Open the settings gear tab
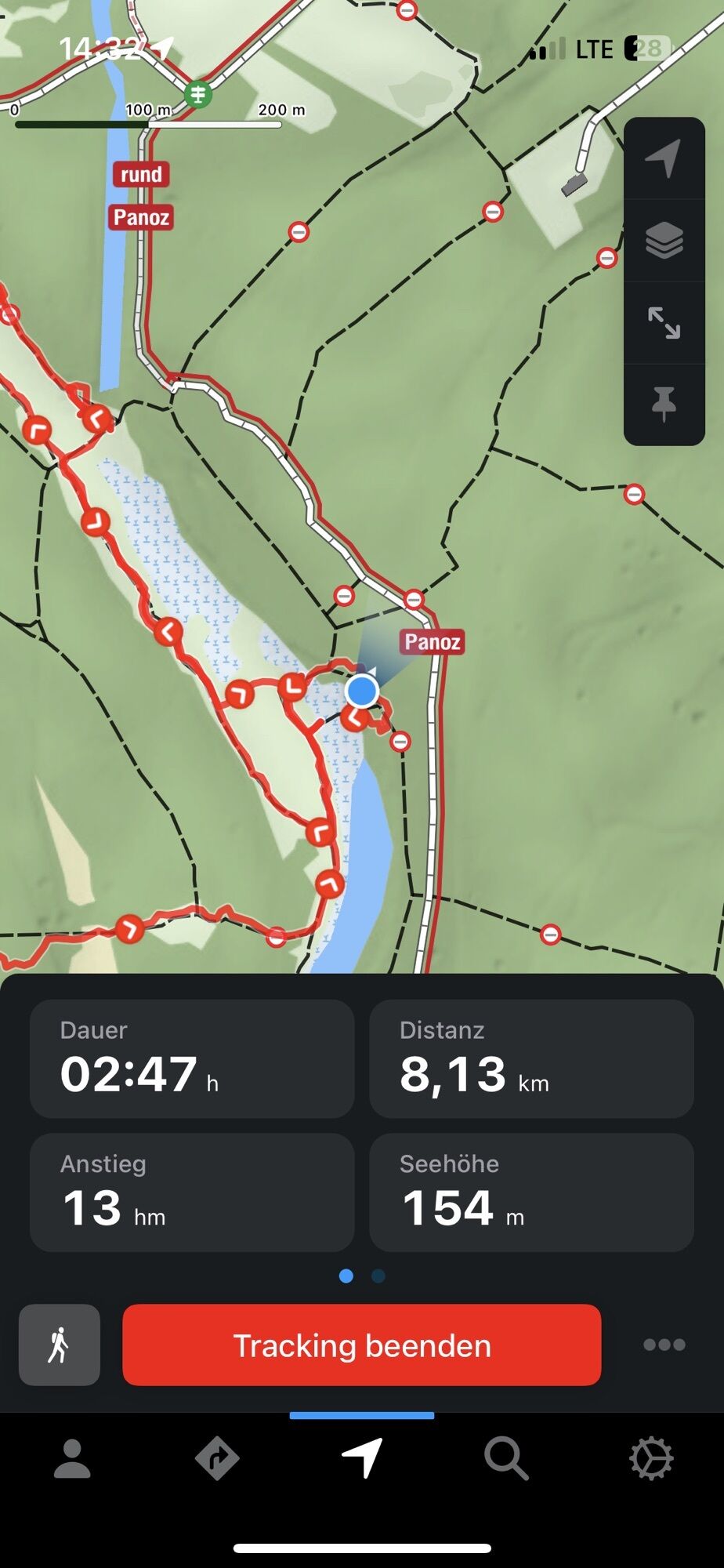This screenshot has height=1568, width=724. pyautogui.click(x=651, y=1459)
